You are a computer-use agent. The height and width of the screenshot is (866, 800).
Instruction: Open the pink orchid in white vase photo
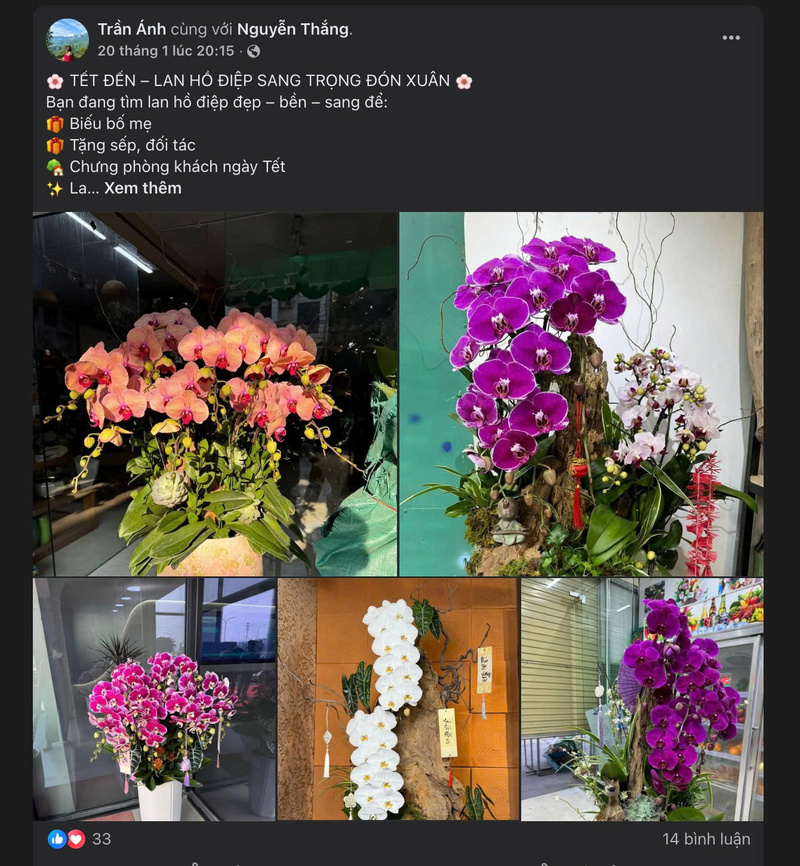click(x=154, y=699)
